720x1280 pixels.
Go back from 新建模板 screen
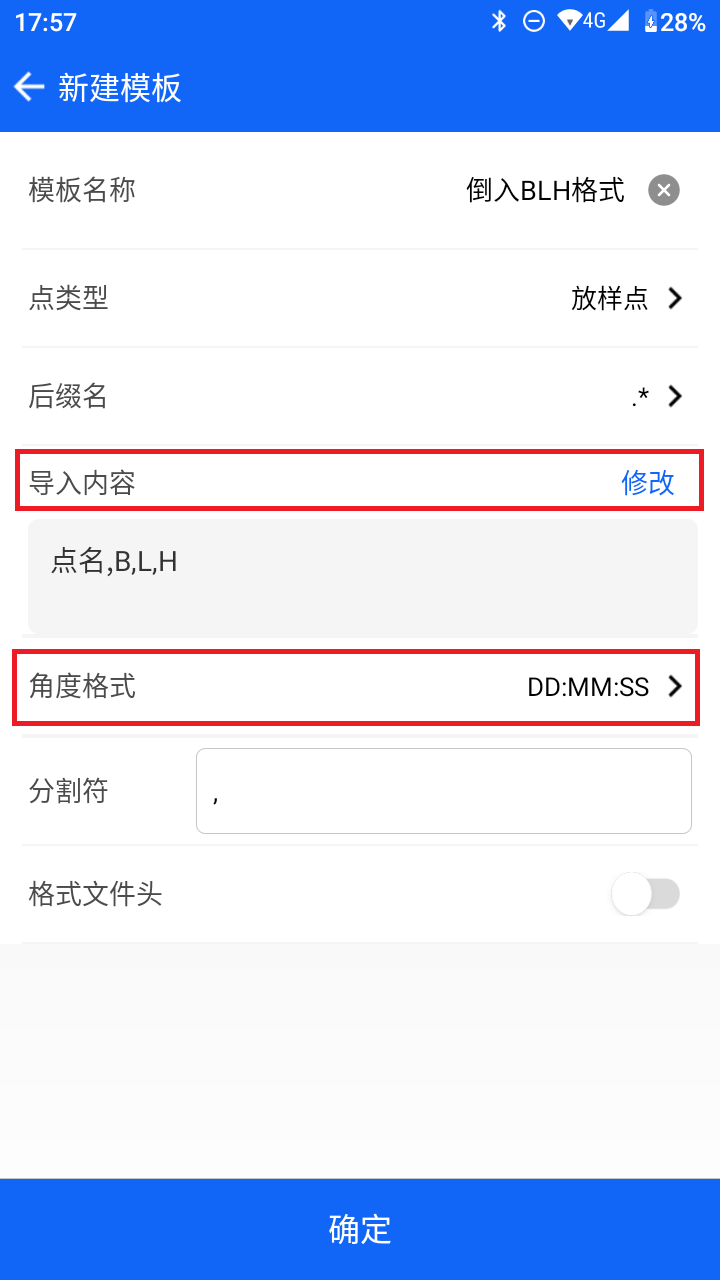[x=29, y=87]
